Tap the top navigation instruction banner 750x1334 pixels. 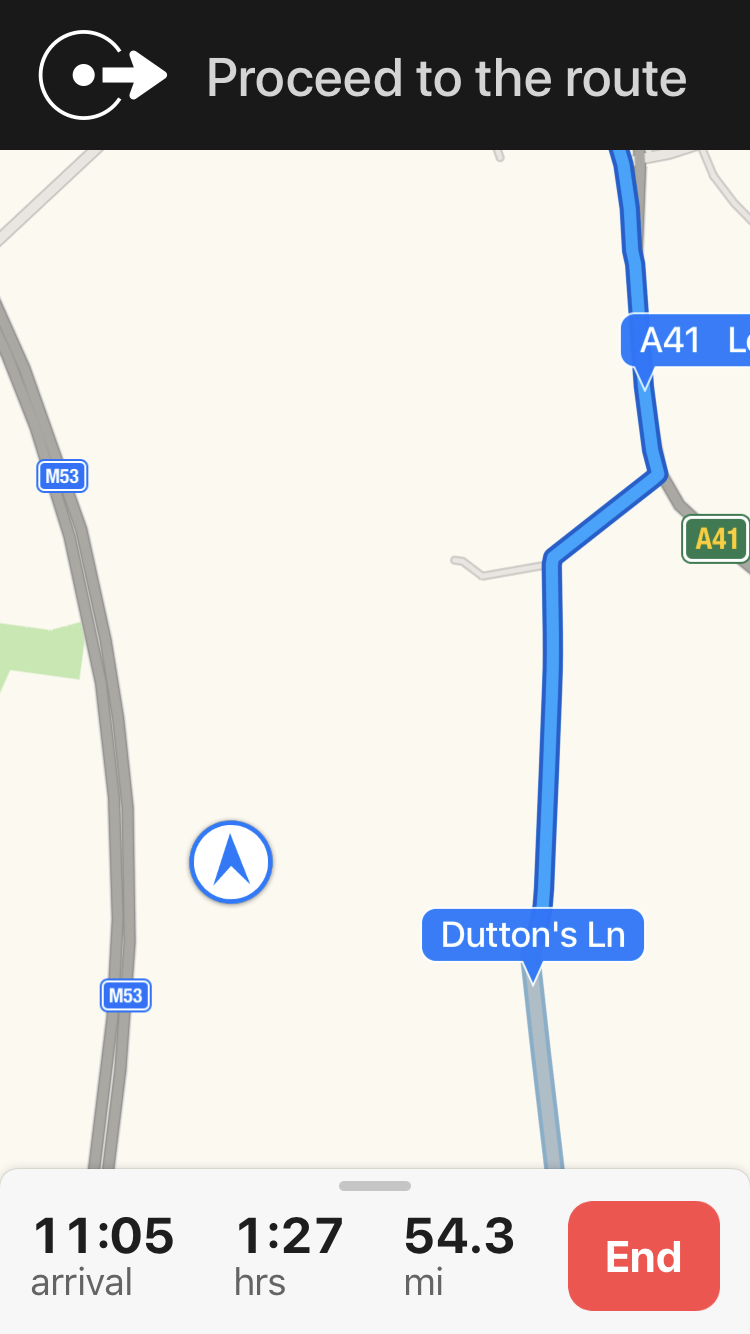click(375, 77)
